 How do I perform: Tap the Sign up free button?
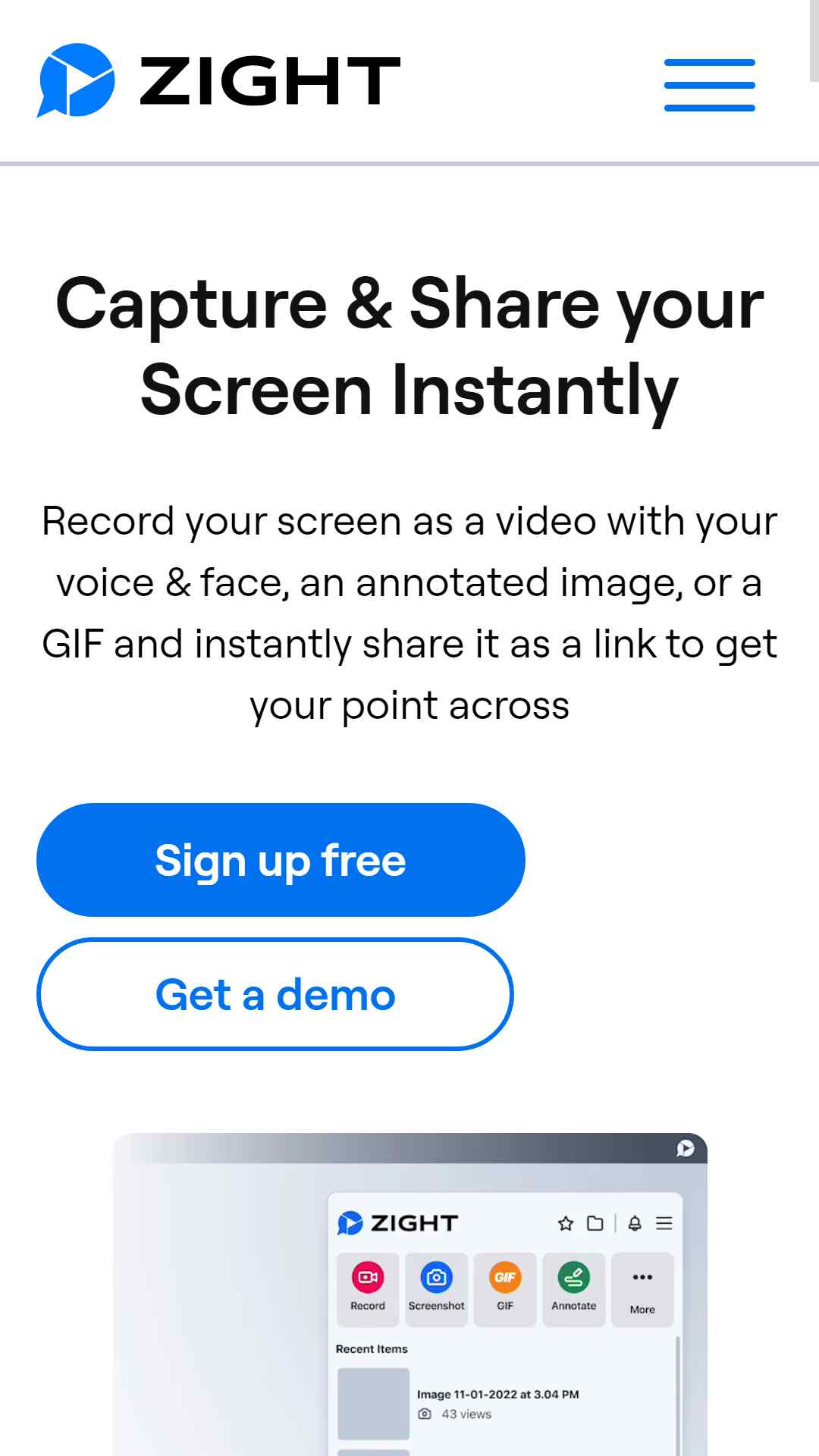[281, 860]
